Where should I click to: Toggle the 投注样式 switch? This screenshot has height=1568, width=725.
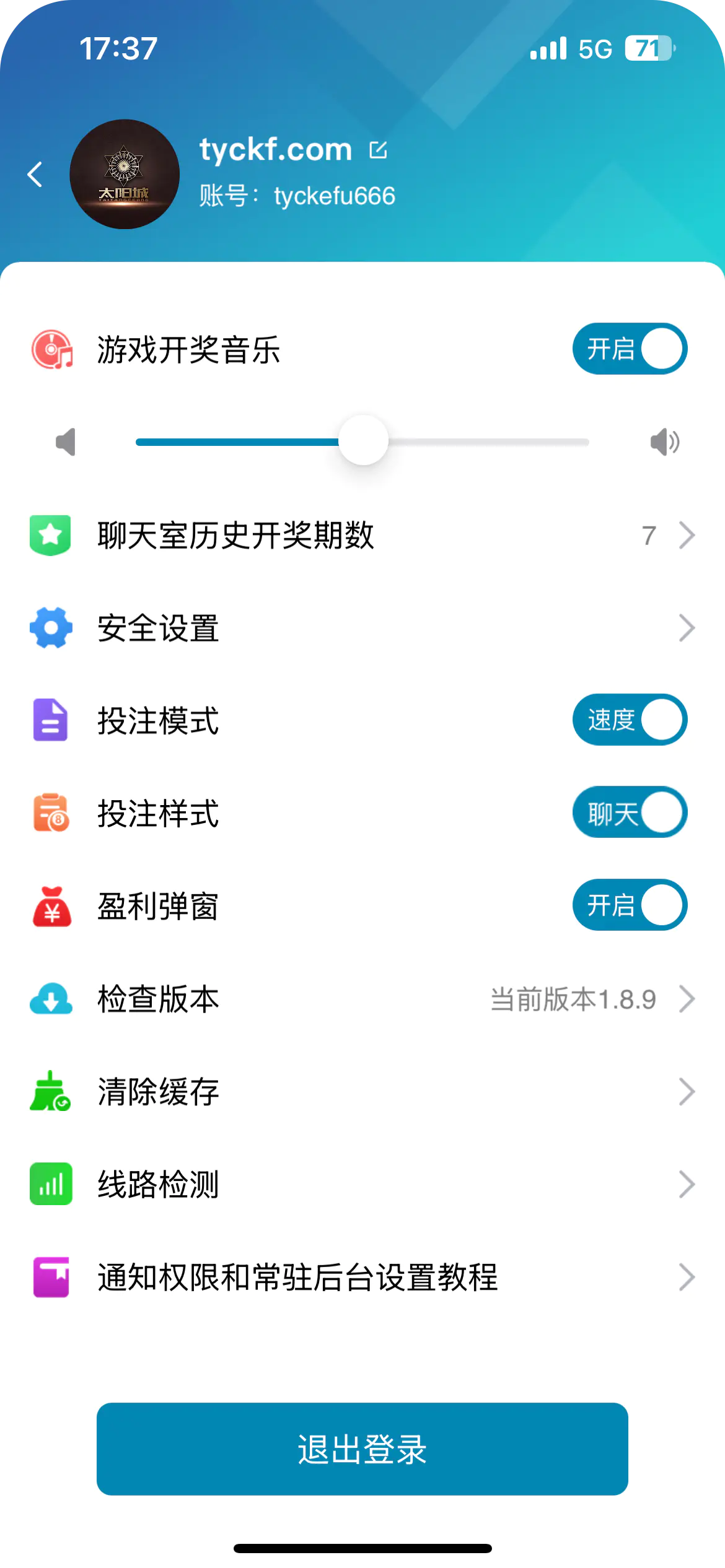(630, 812)
